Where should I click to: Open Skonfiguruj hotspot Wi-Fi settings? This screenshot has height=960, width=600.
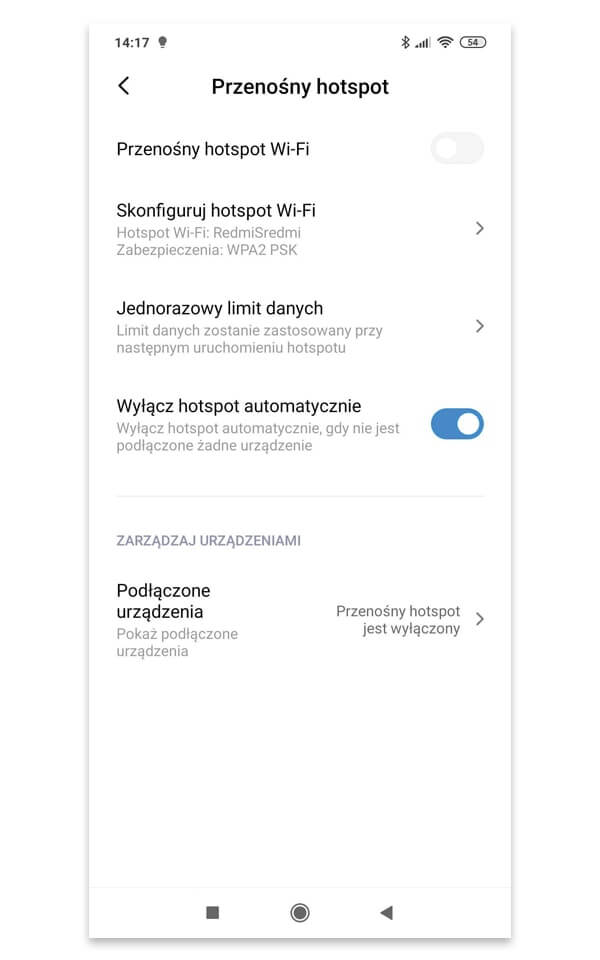click(x=300, y=229)
